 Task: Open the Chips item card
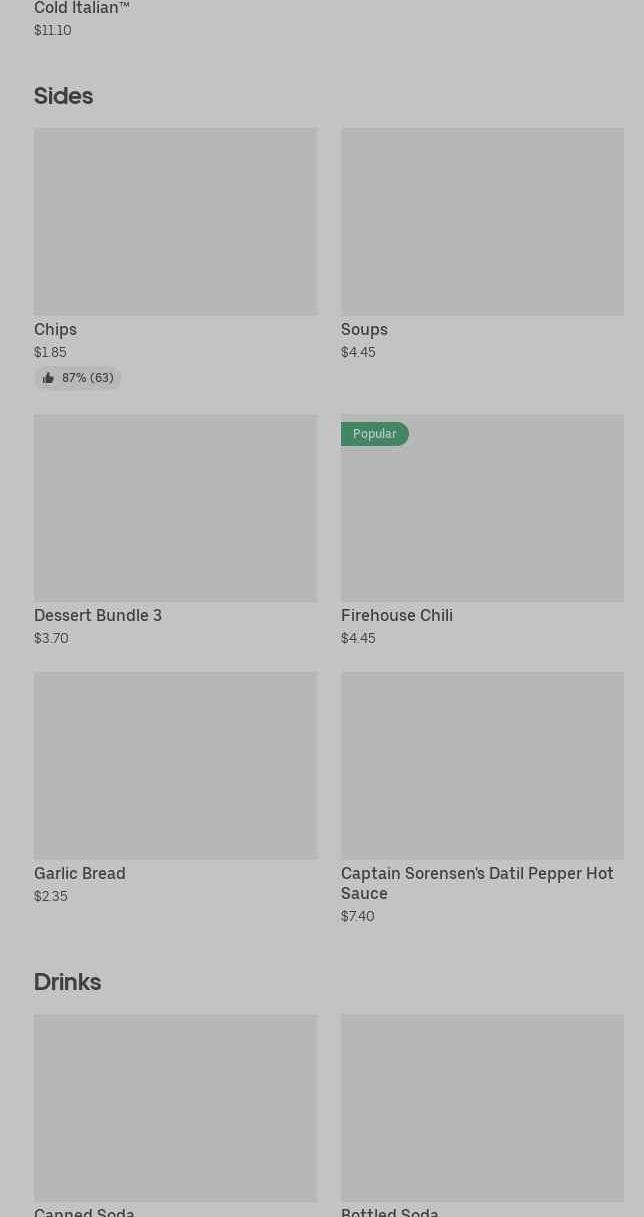(x=175, y=258)
